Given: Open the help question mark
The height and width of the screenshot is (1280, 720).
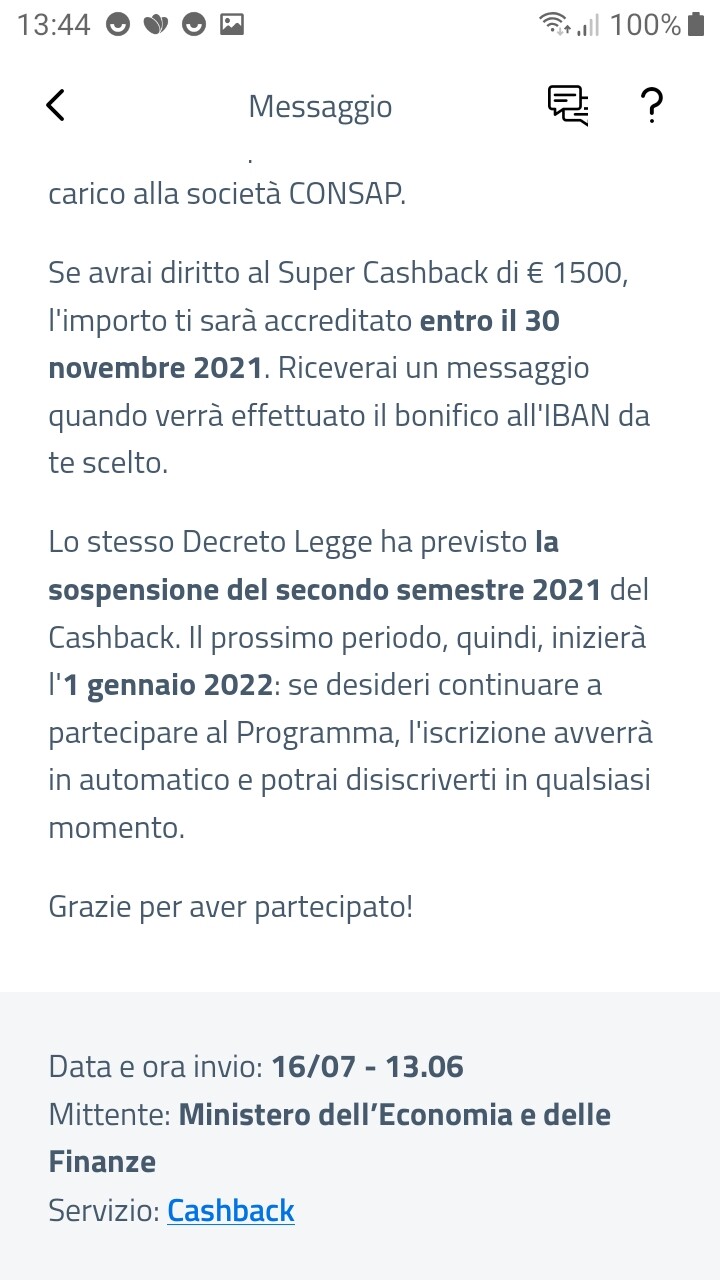Looking at the screenshot, I should tap(651, 105).
